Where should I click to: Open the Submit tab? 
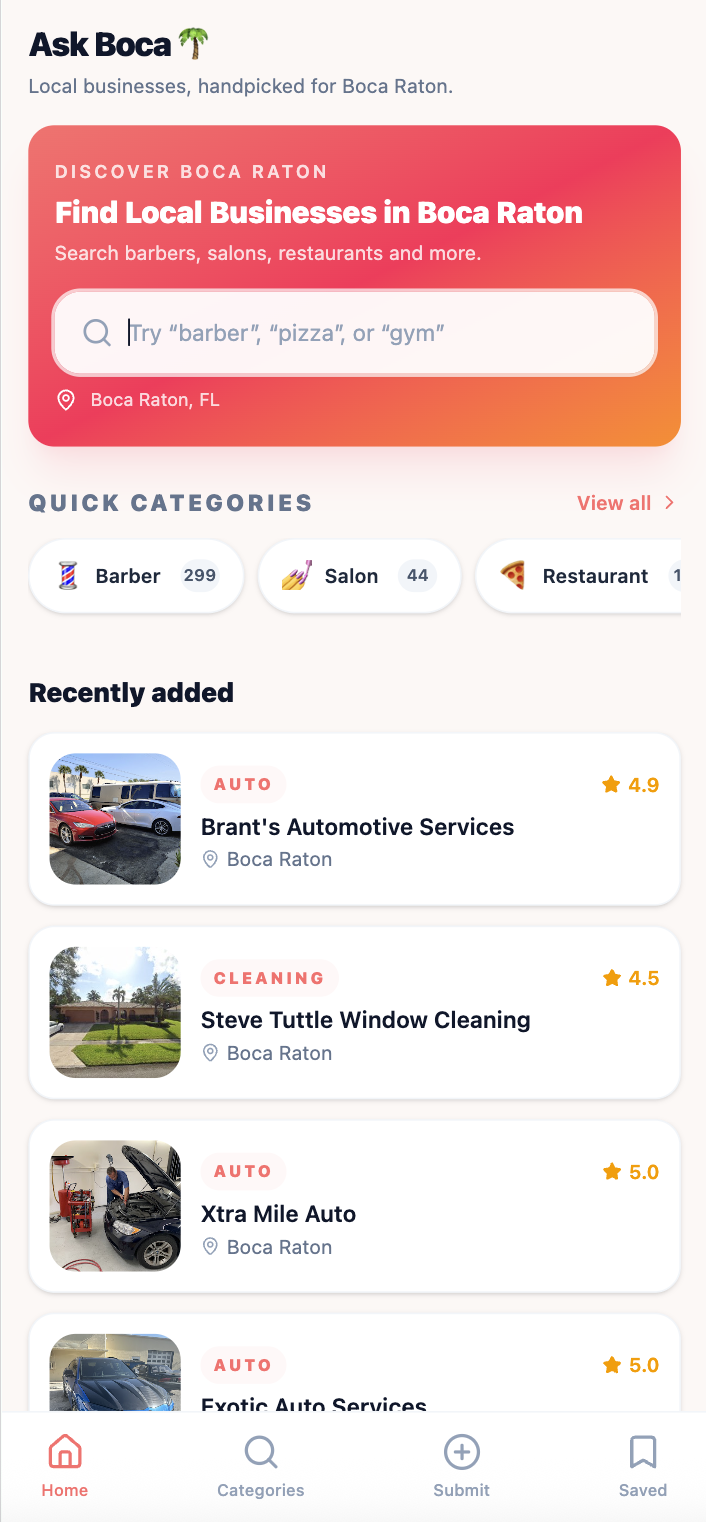462,1466
